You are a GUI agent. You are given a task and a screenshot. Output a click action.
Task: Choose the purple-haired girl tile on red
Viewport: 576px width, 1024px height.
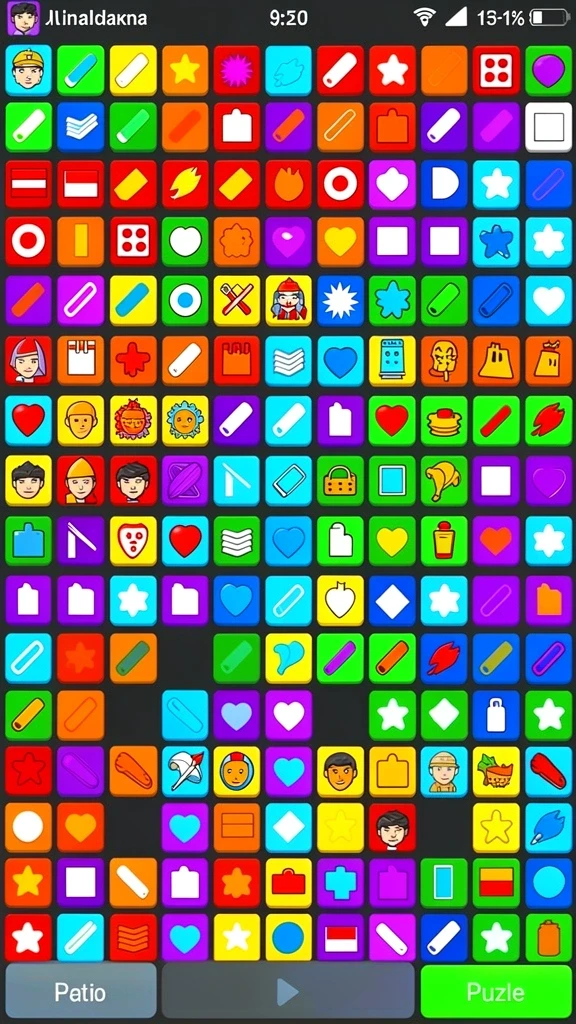tap(29, 359)
